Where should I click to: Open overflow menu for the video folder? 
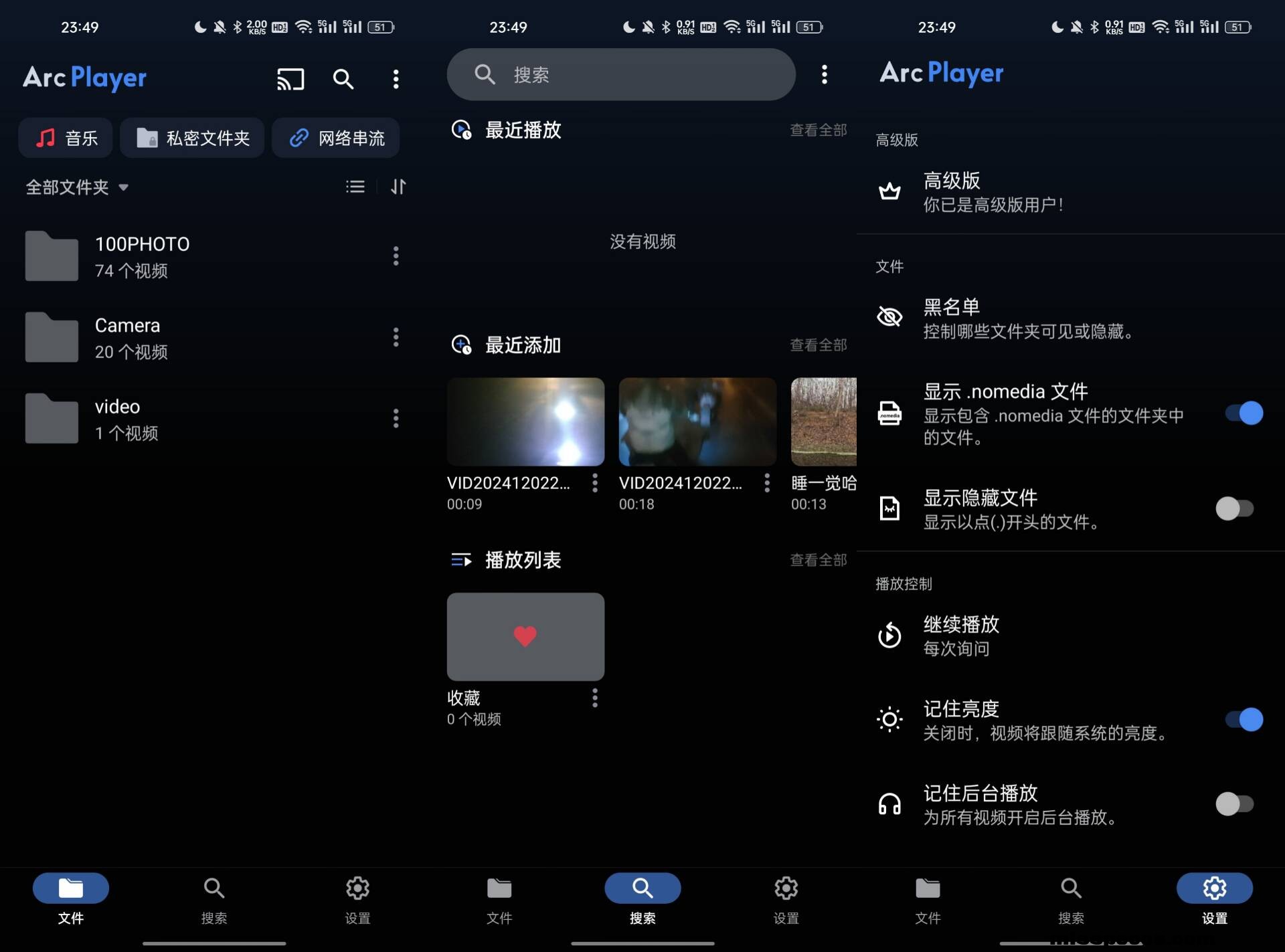(x=396, y=419)
